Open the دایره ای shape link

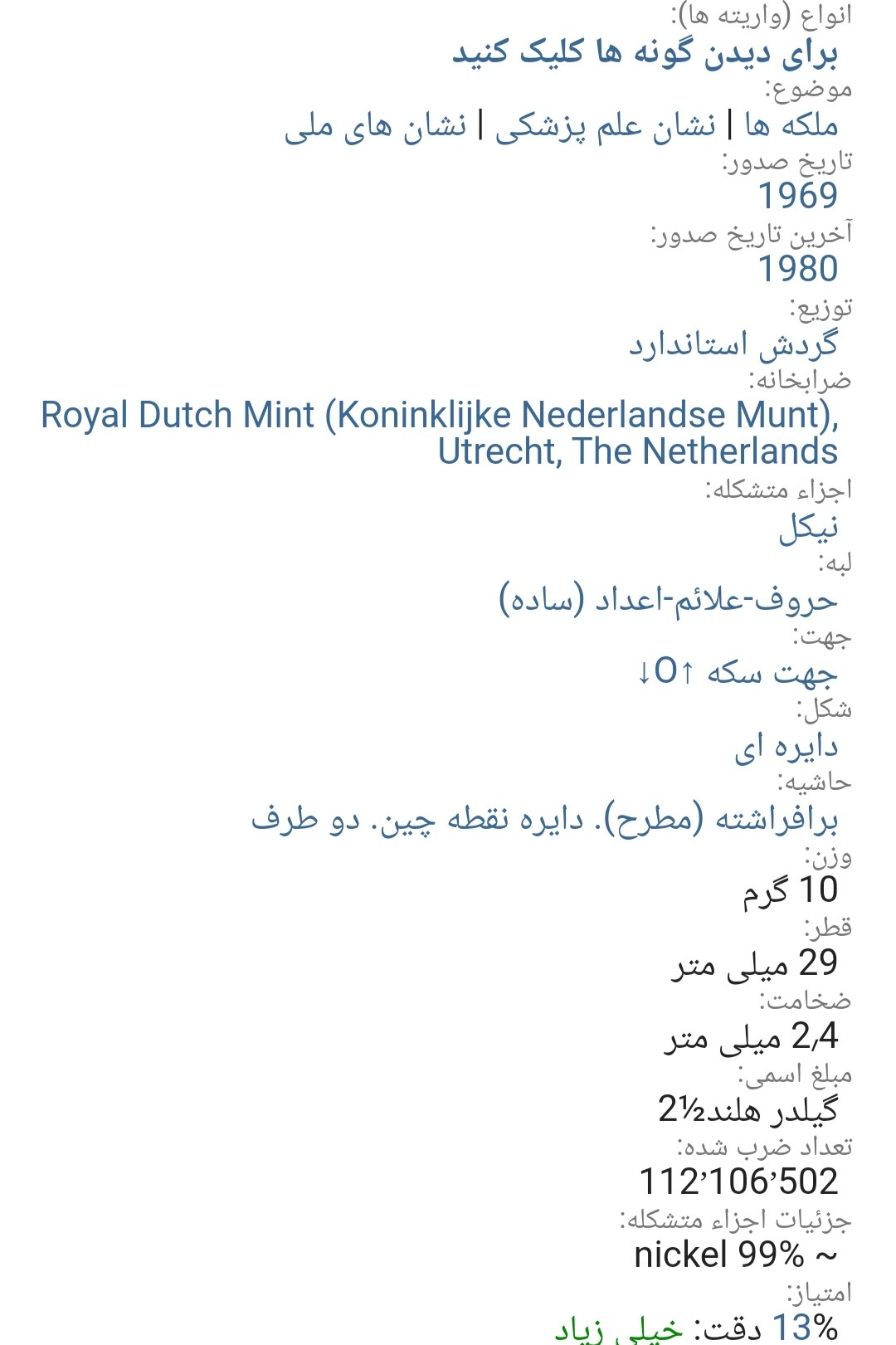click(786, 746)
